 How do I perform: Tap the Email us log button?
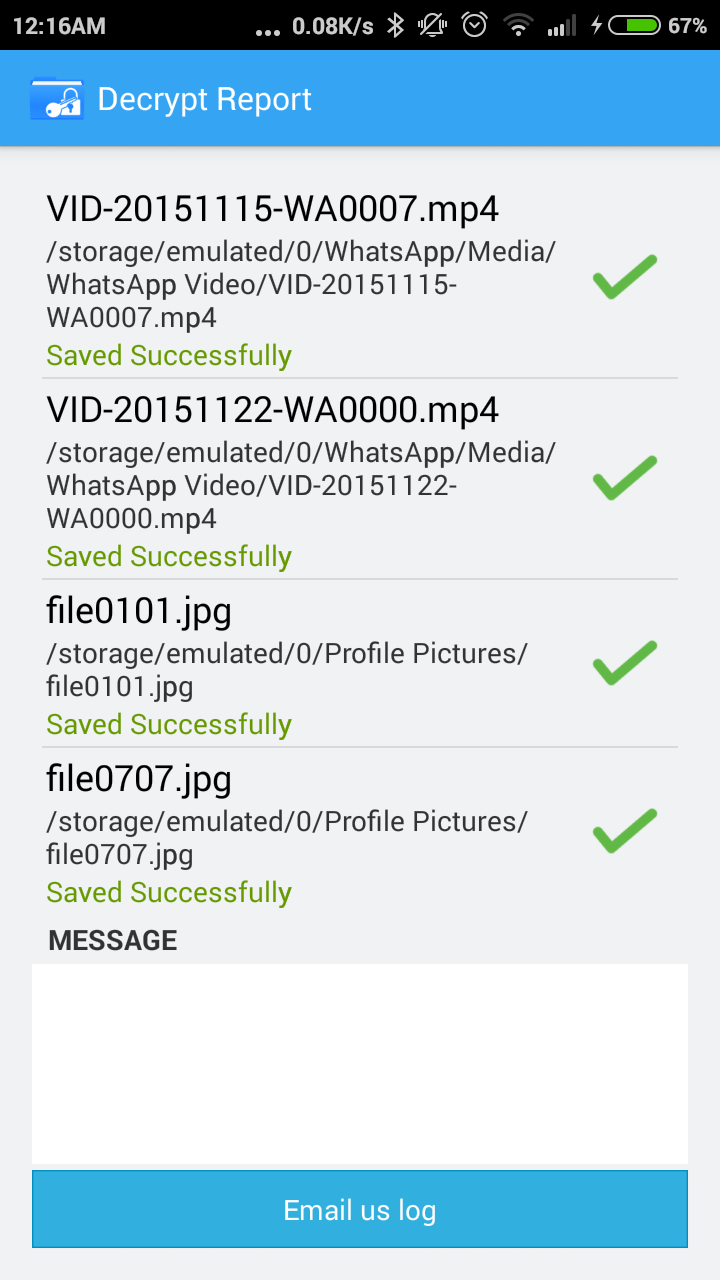(360, 1210)
